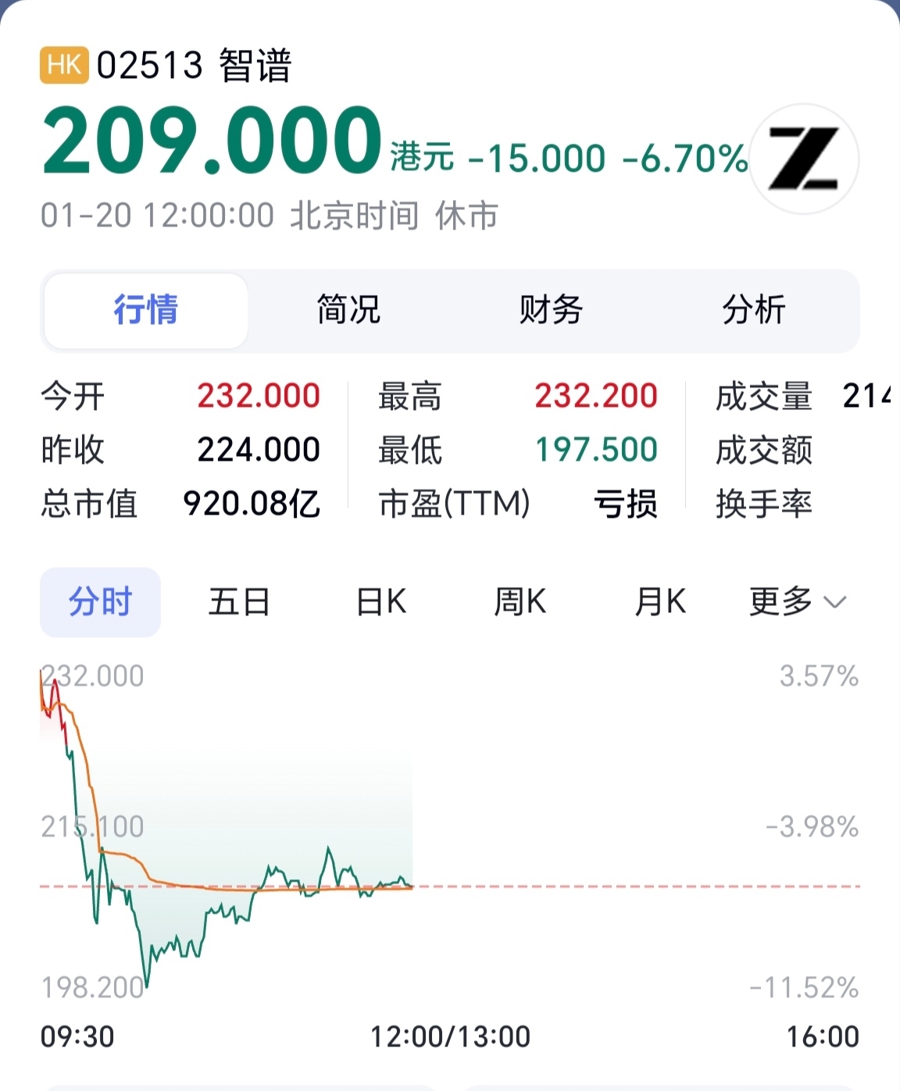The width and height of the screenshot is (900, 1091).
Task: Switch to the 行情 tab
Action: (146, 310)
